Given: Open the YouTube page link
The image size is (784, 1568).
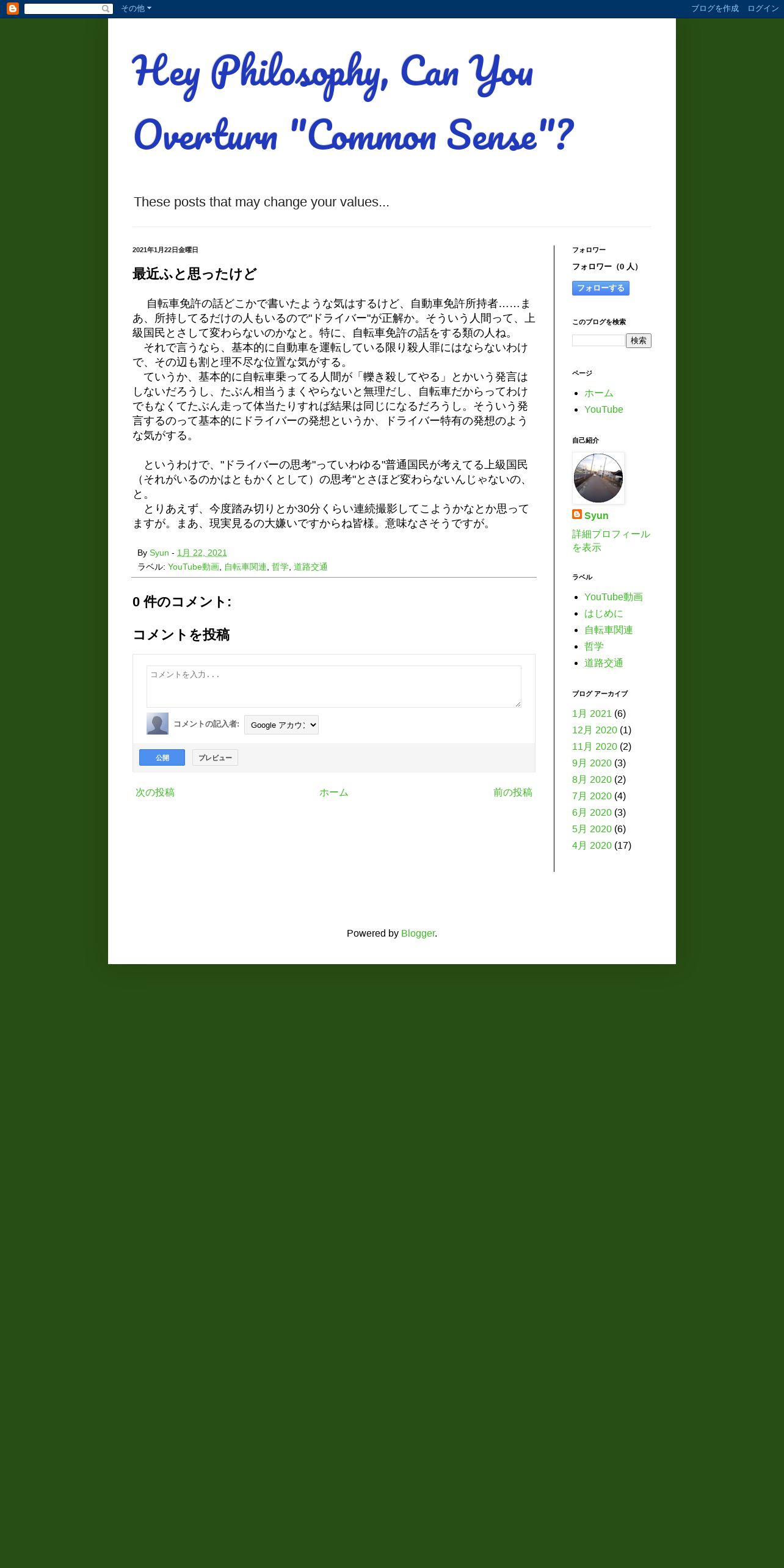Looking at the screenshot, I should coord(603,410).
